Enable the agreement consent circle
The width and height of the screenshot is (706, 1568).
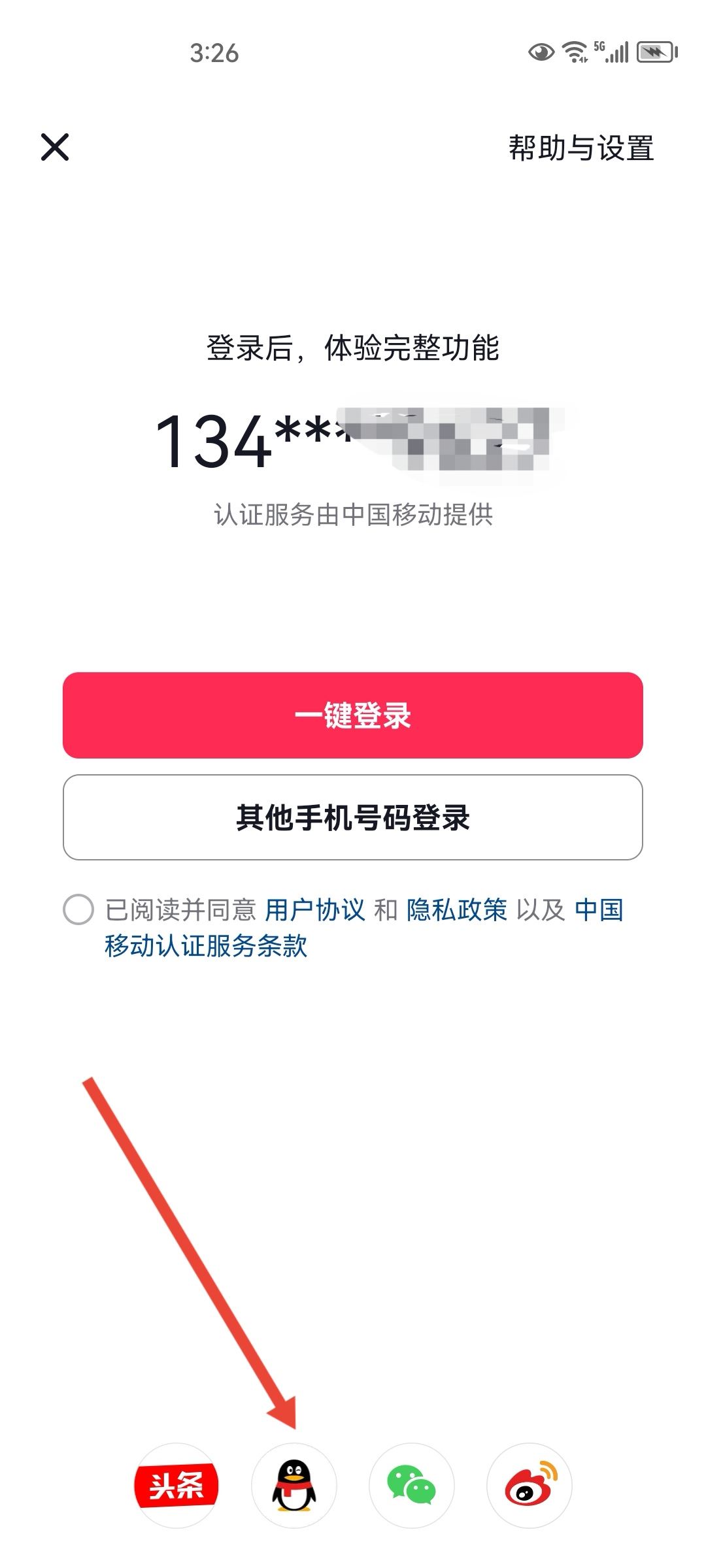tap(78, 908)
